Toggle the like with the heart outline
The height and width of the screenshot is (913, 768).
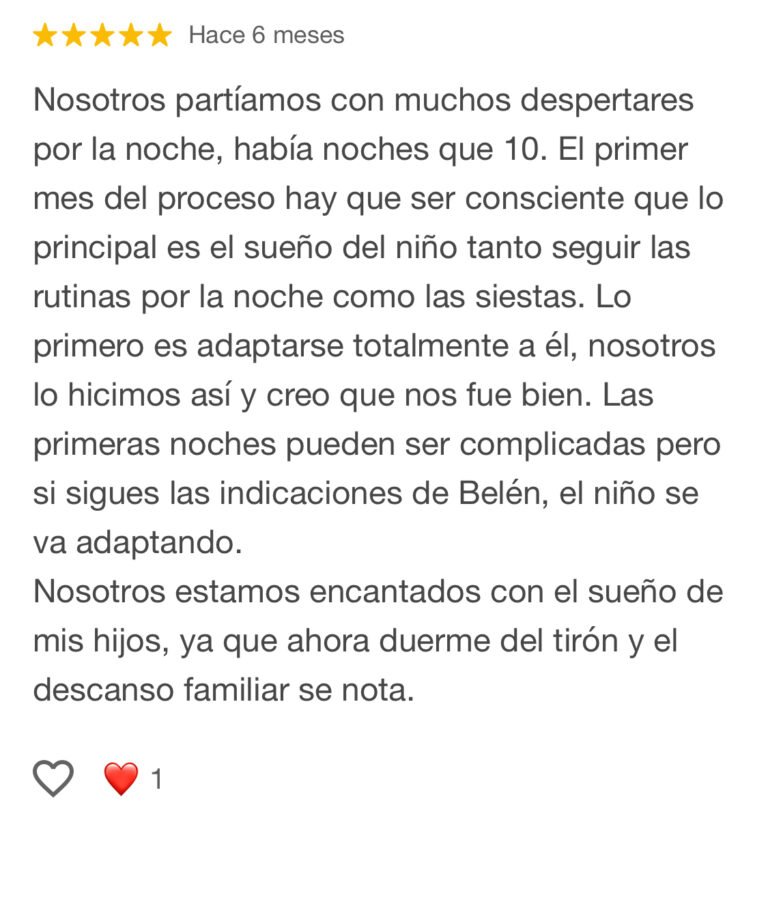pos(55,777)
